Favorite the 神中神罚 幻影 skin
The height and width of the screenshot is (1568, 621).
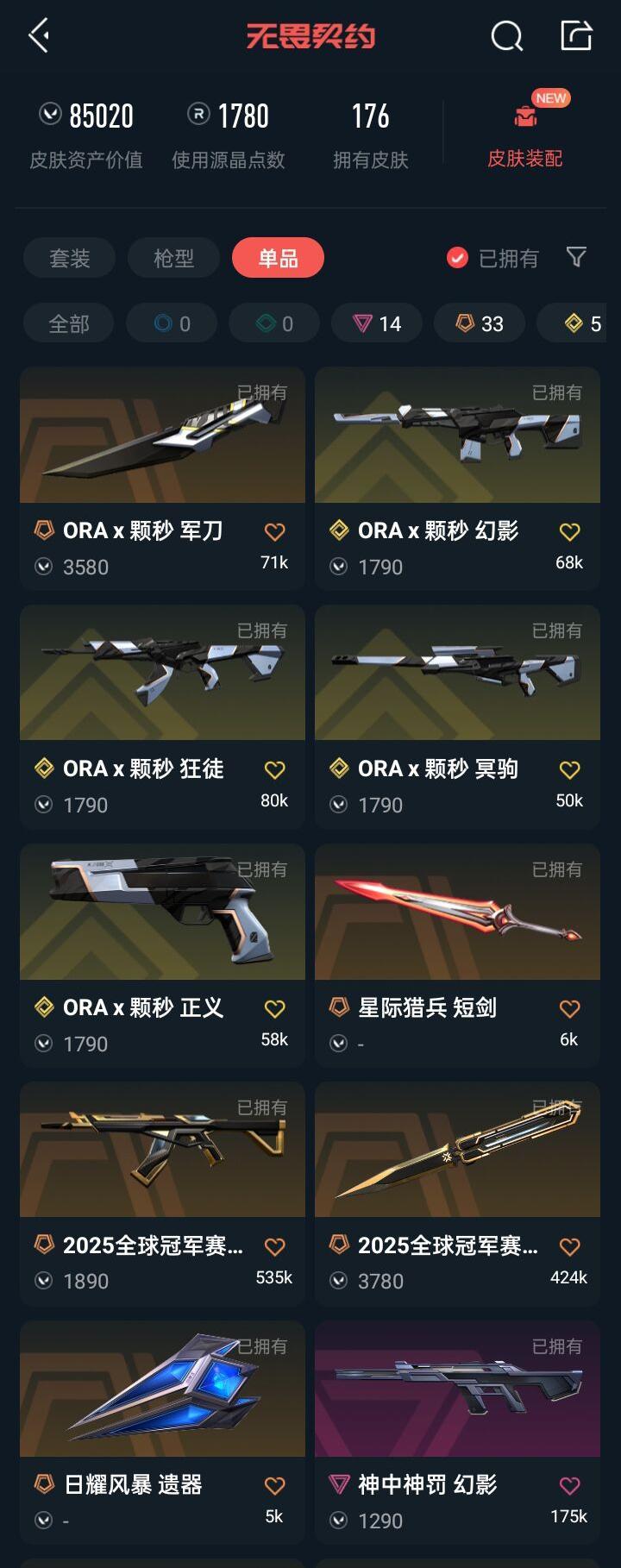tap(569, 1486)
